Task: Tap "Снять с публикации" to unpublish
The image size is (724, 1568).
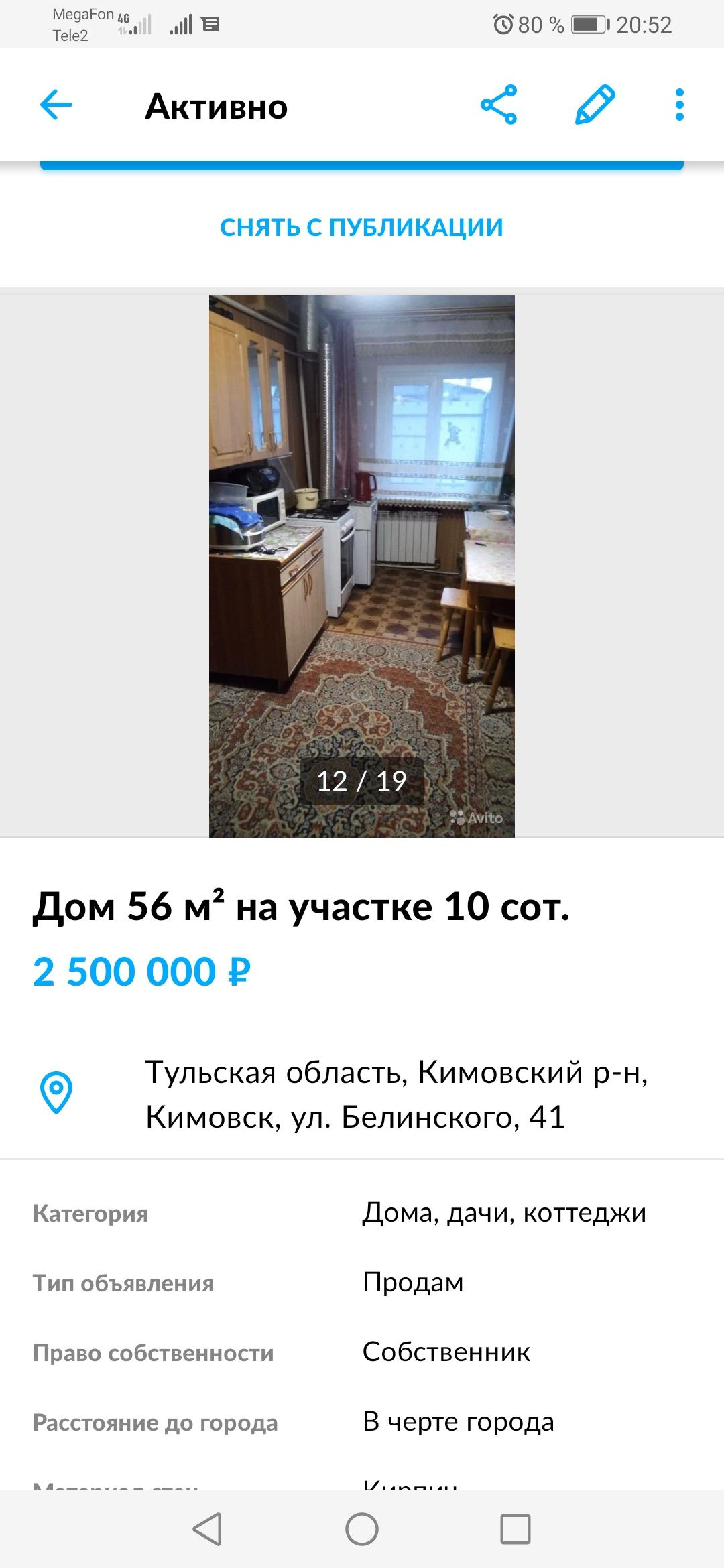Action: (x=361, y=228)
